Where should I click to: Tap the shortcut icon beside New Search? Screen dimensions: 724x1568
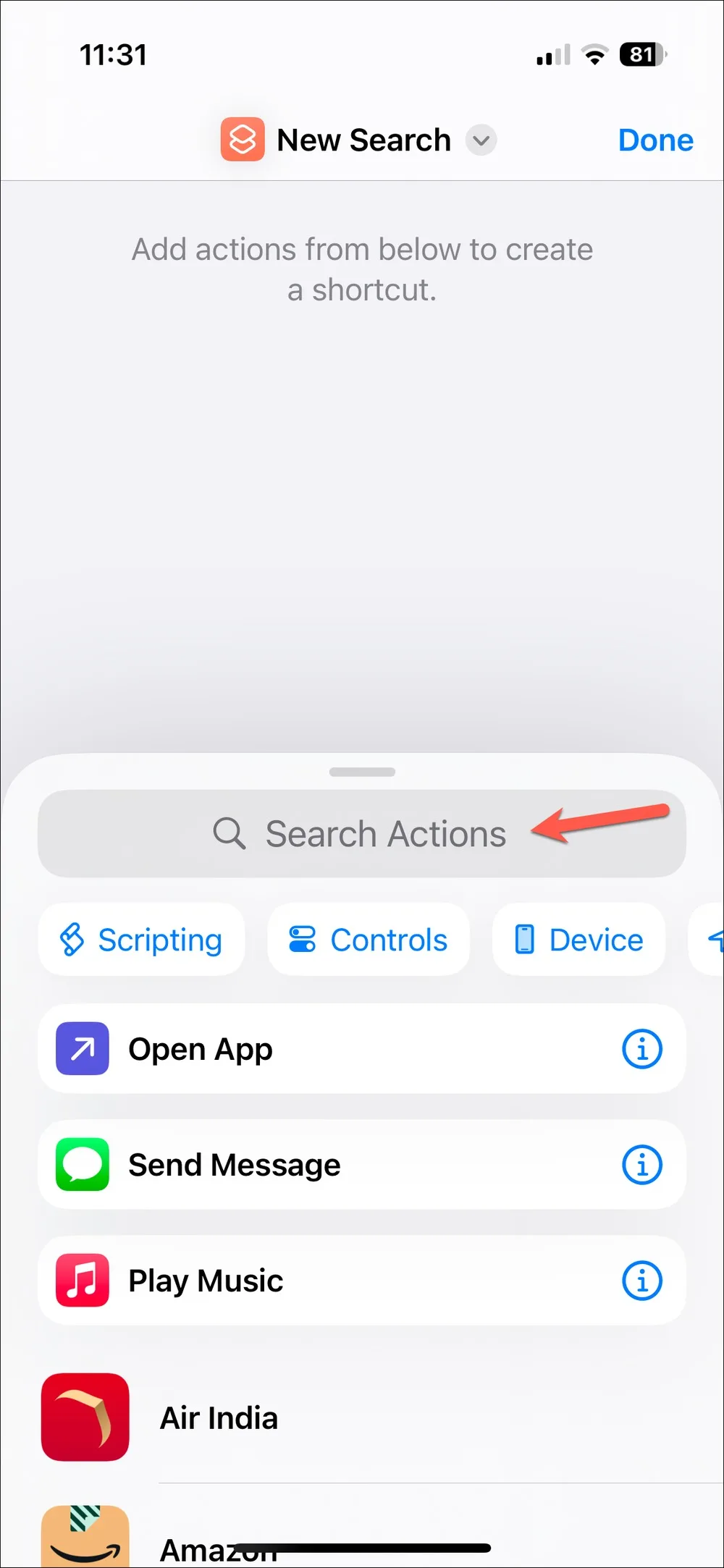pos(243,139)
